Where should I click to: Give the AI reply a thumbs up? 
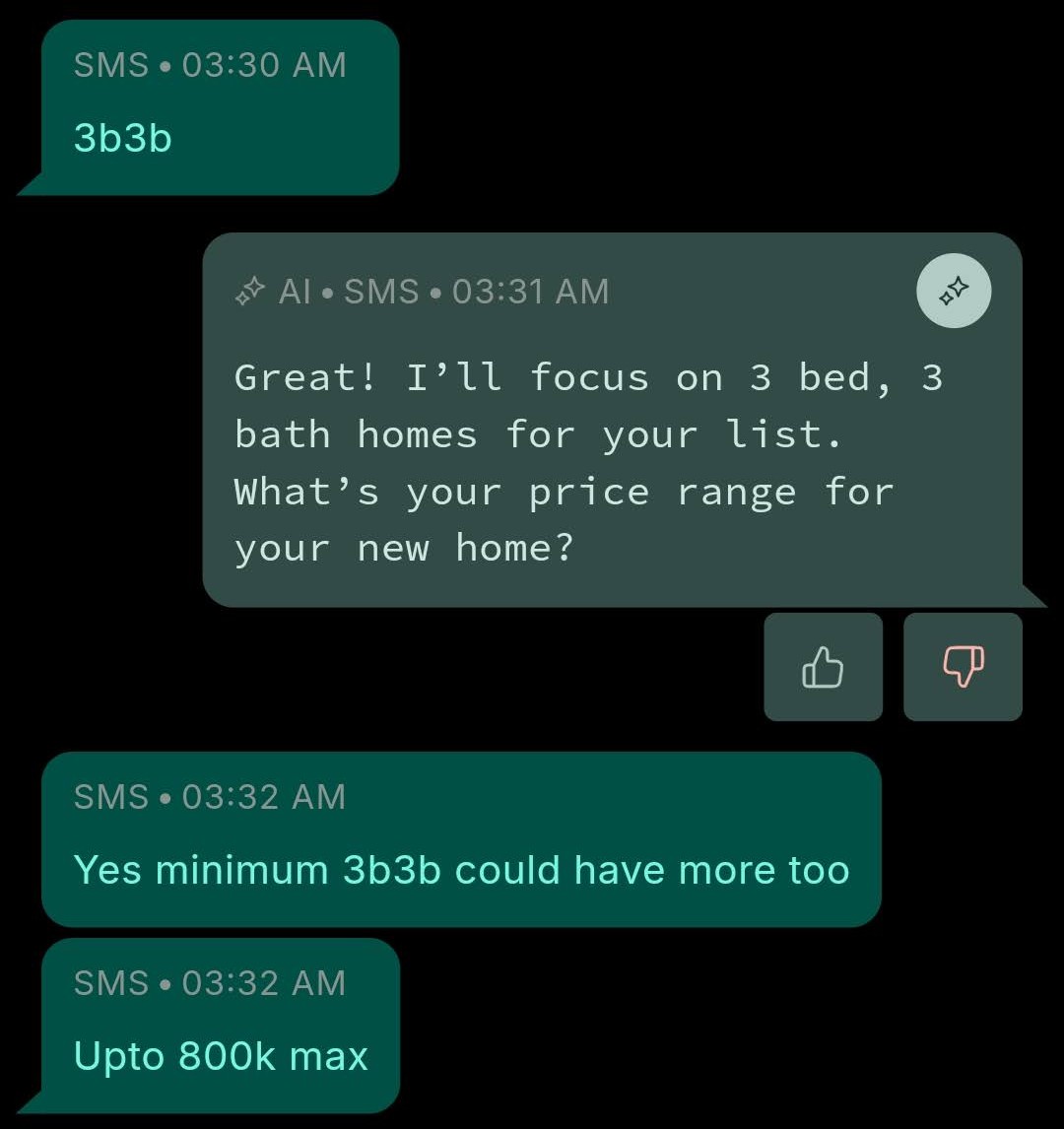point(823,667)
